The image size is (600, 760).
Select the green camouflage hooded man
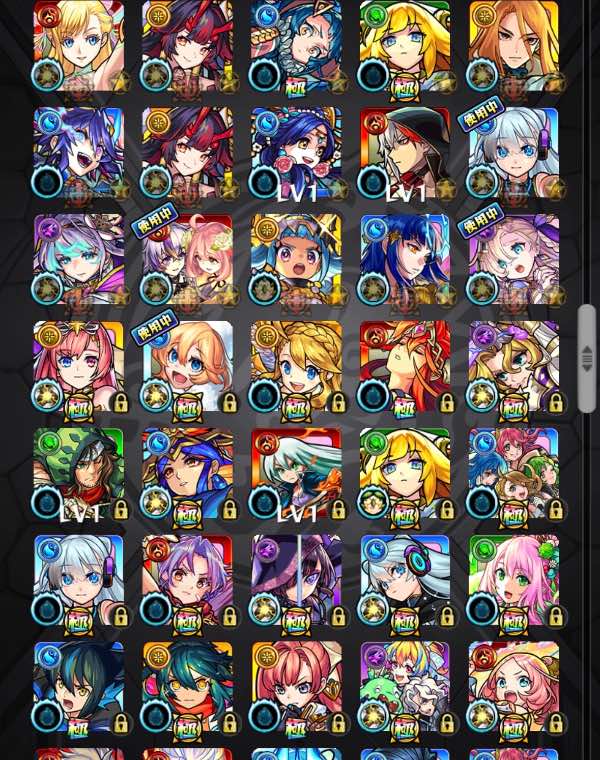(79, 473)
